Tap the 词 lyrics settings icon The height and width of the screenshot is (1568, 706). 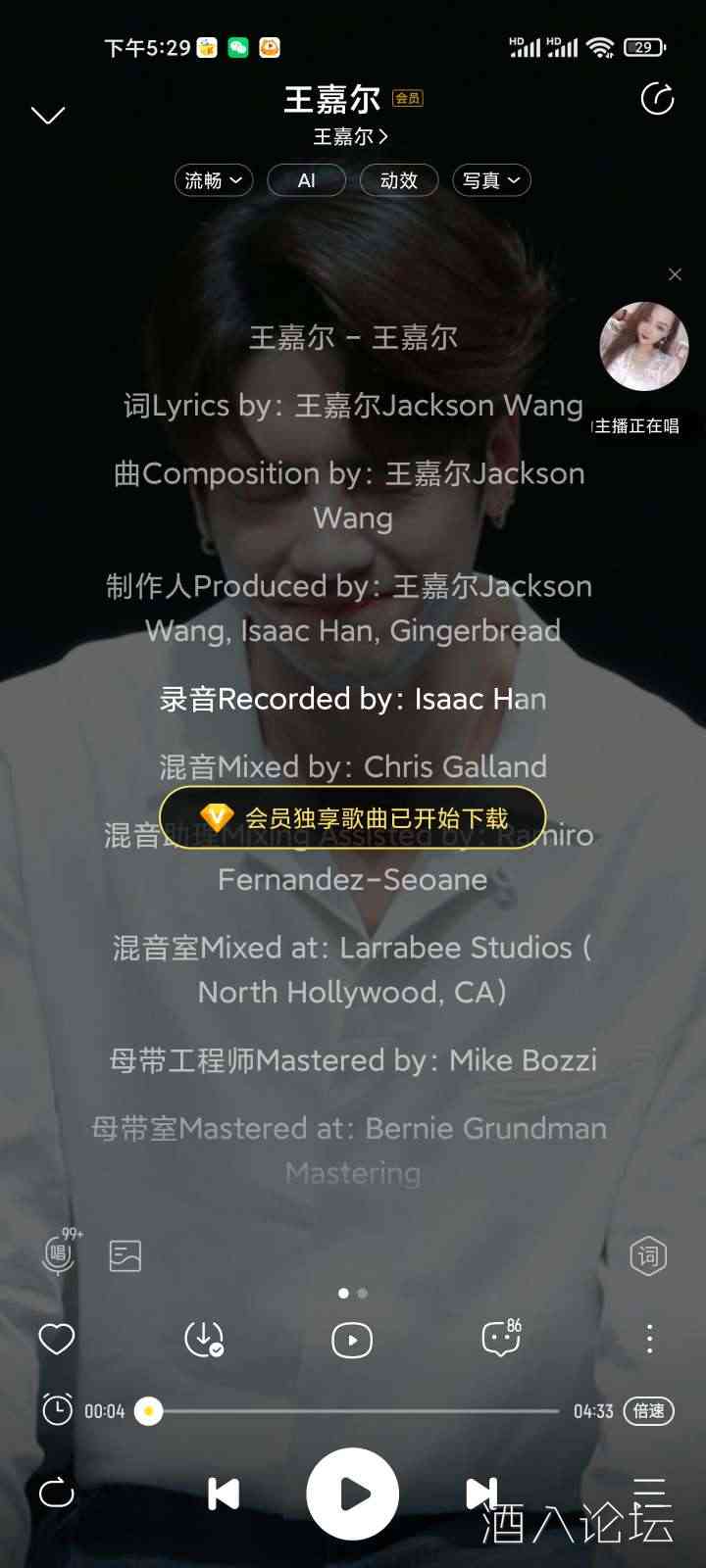click(648, 1255)
